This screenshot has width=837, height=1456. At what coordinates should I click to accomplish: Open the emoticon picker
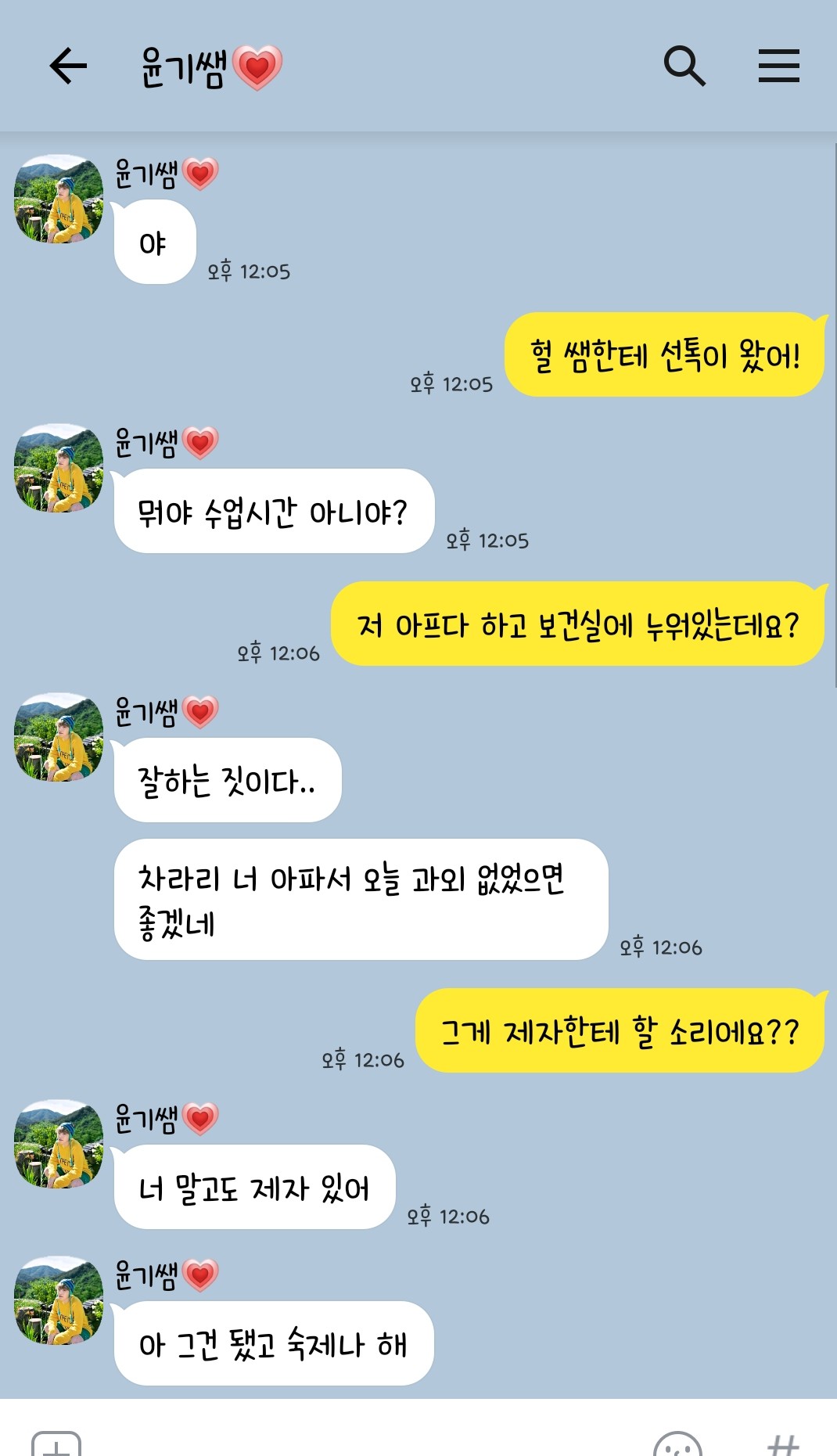[x=677, y=1446]
